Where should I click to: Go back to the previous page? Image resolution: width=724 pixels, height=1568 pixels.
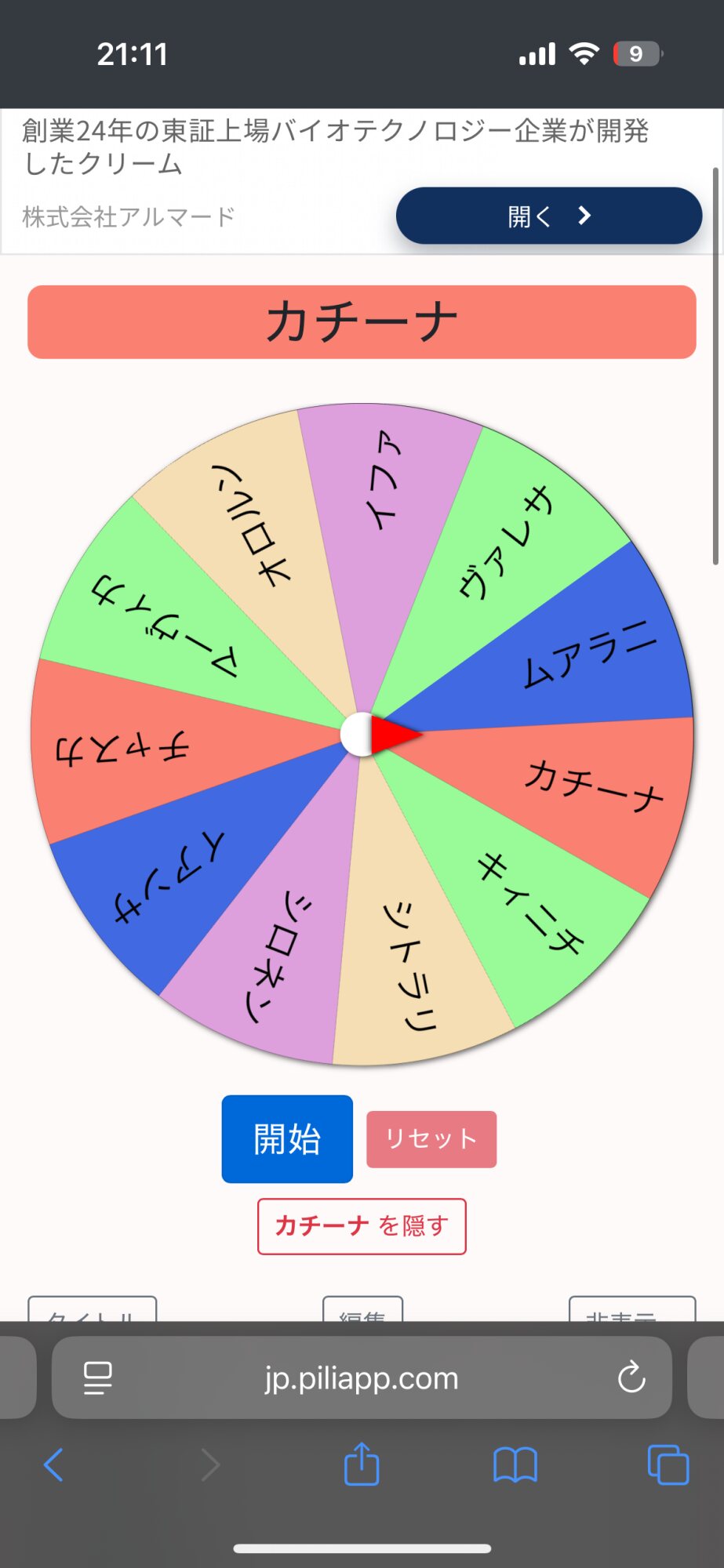point(53,1465)
